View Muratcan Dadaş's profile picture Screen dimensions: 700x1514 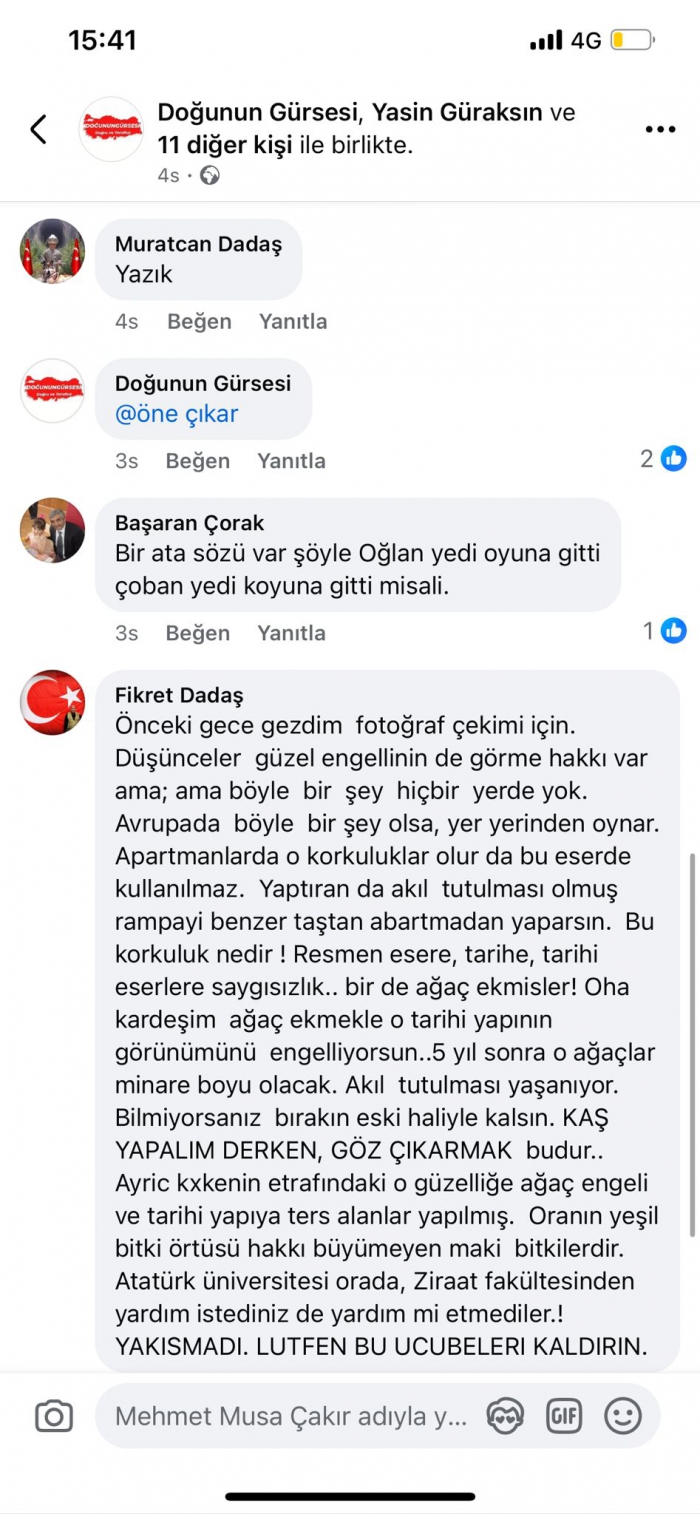tap(53, 251)
